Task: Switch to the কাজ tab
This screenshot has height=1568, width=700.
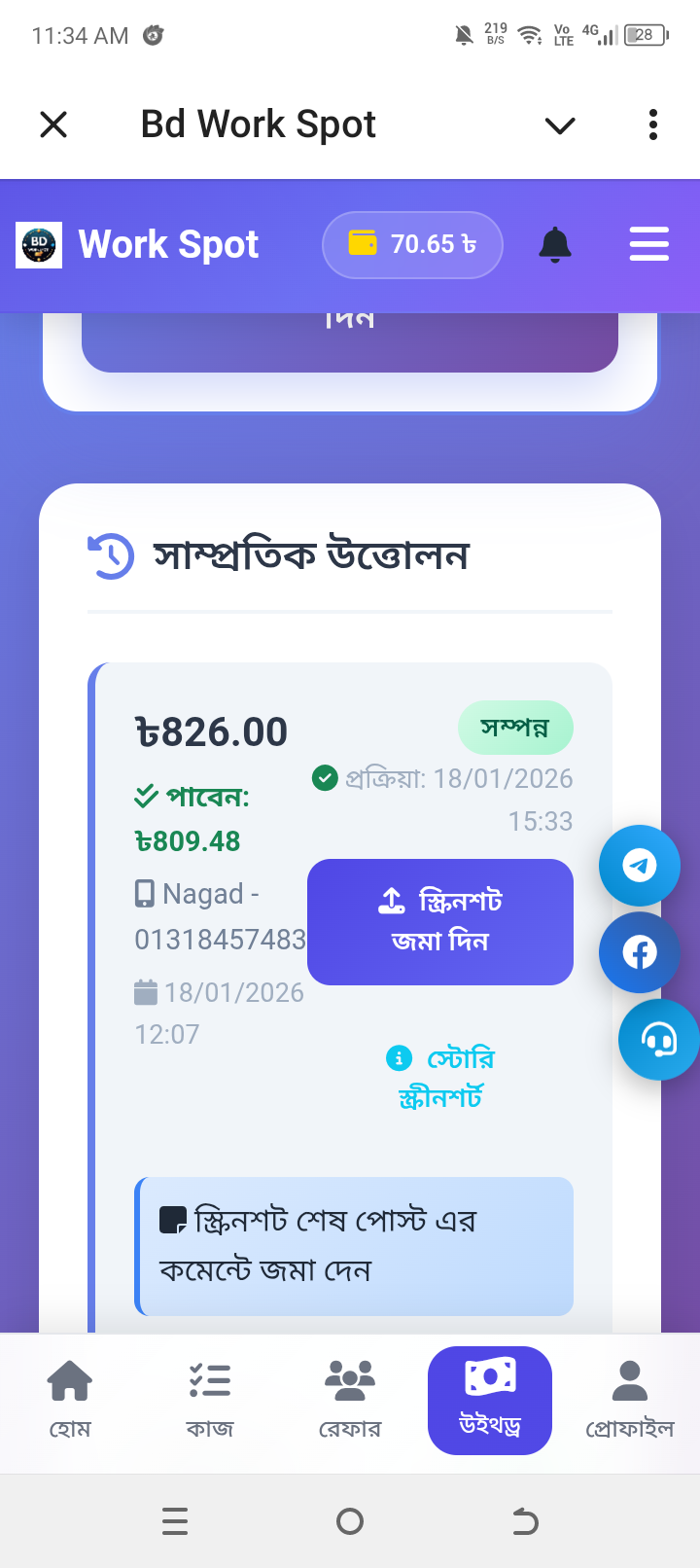Action: pos(210,1400)
